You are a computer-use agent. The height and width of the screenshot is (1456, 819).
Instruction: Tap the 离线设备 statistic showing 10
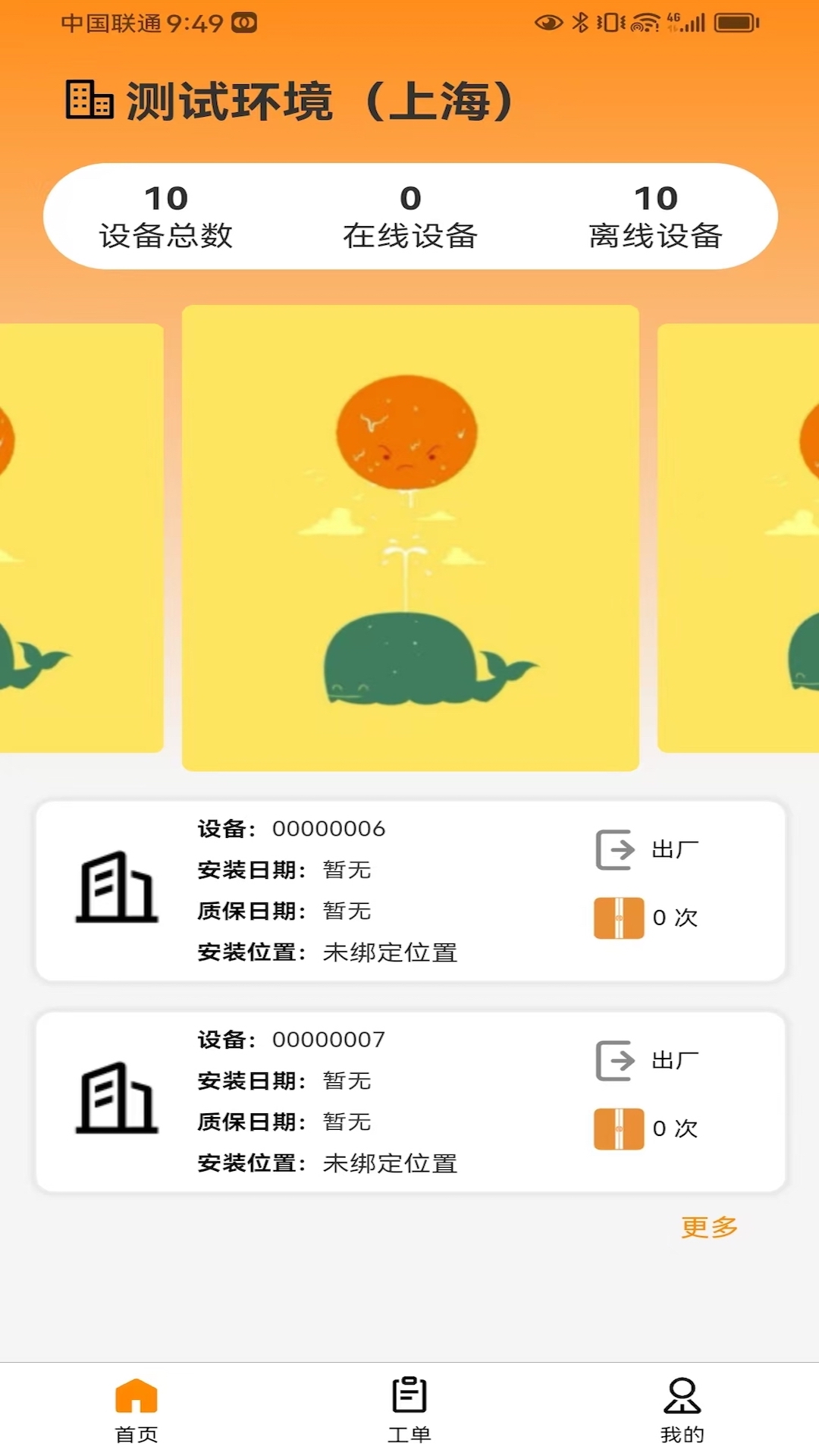click(658, 216)
